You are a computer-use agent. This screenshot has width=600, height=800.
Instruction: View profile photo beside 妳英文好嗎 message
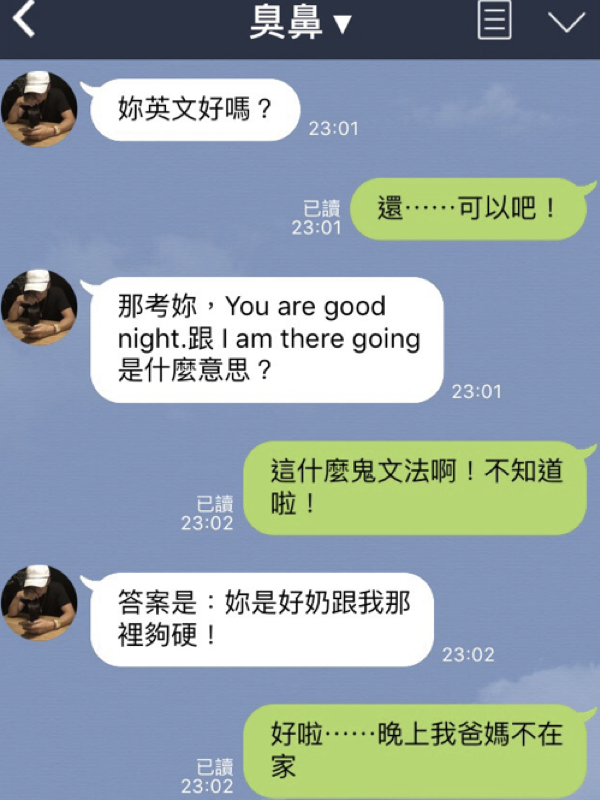[x=40, y=107]
